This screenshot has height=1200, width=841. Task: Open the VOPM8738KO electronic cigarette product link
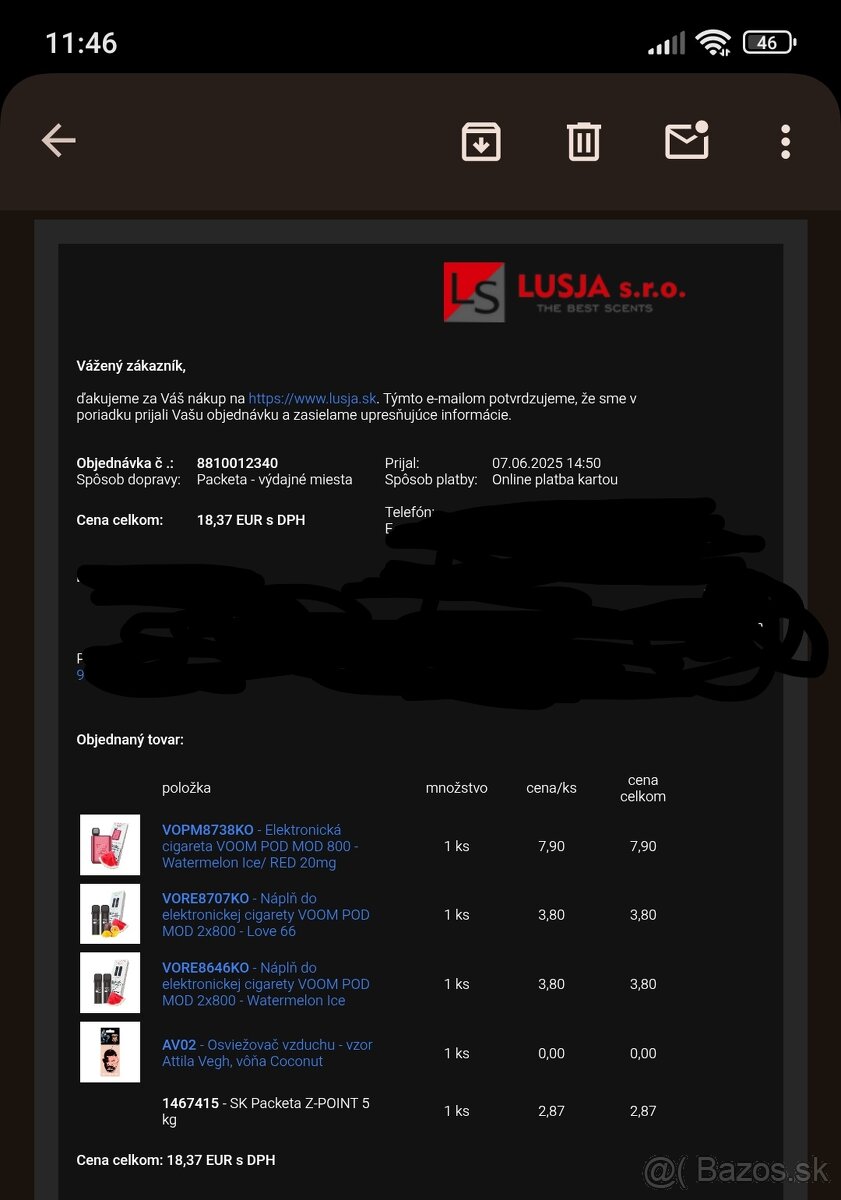coord(260,846)
